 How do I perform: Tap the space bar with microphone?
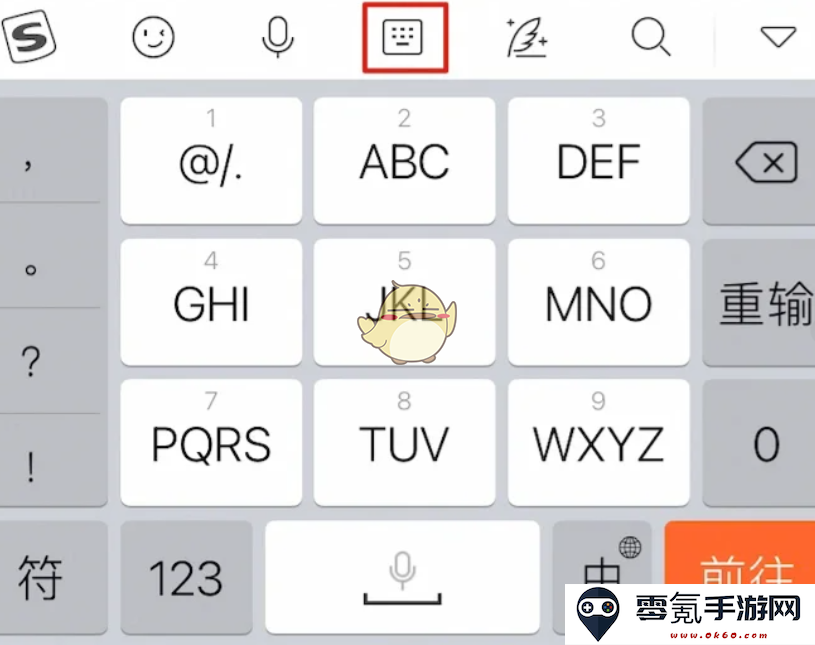402,577
